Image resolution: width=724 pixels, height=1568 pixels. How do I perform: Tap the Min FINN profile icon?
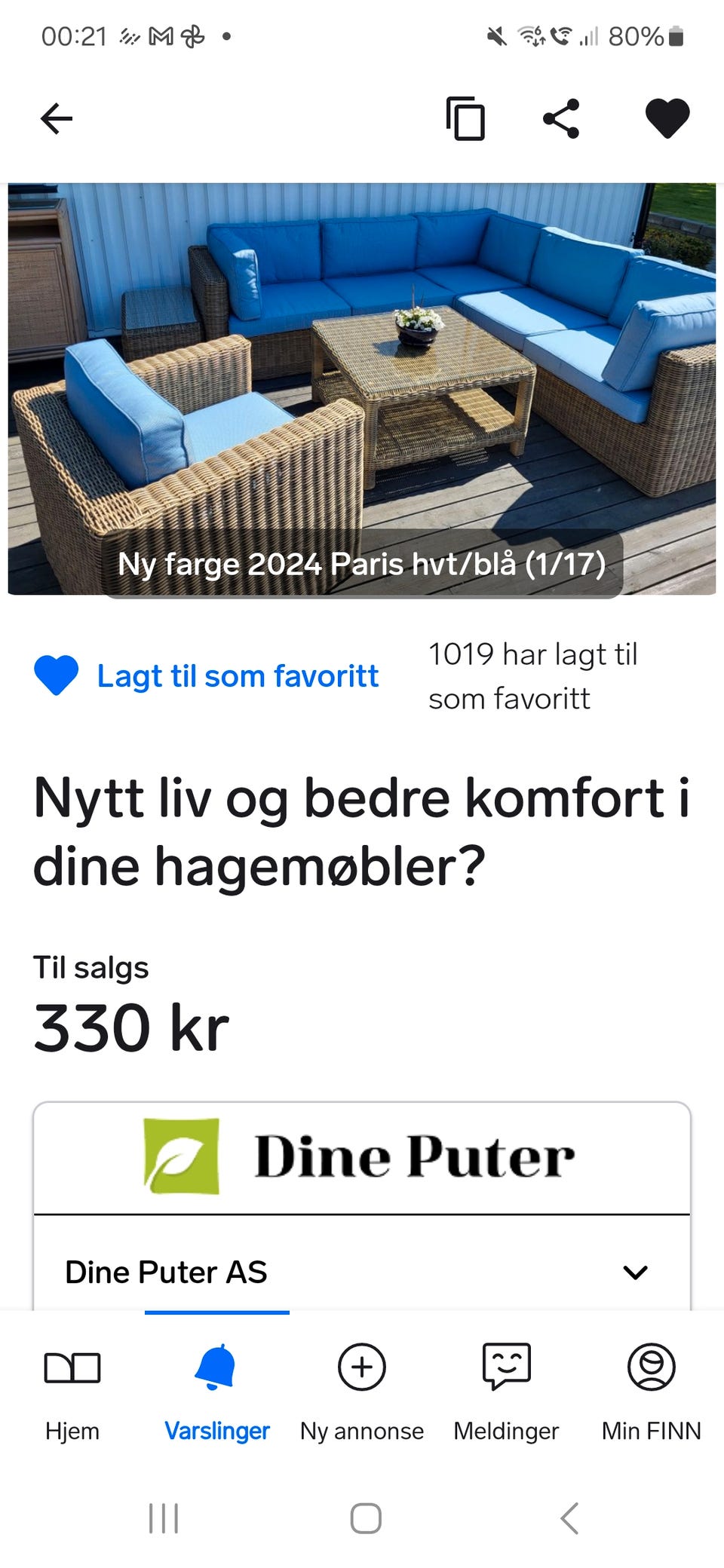click(x=650, y=1367)
